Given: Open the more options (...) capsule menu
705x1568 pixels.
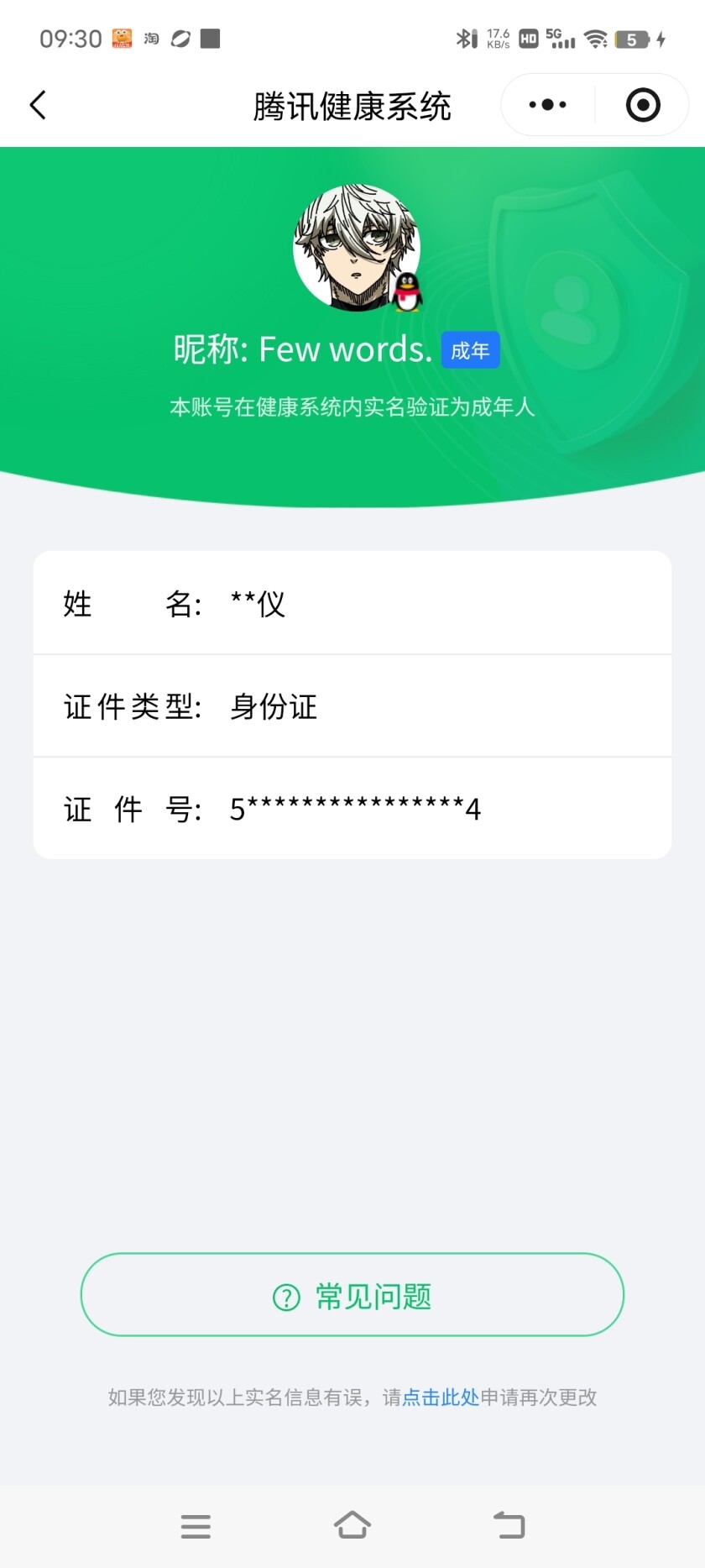Looking at the screenshot, I should click(546, 104).
